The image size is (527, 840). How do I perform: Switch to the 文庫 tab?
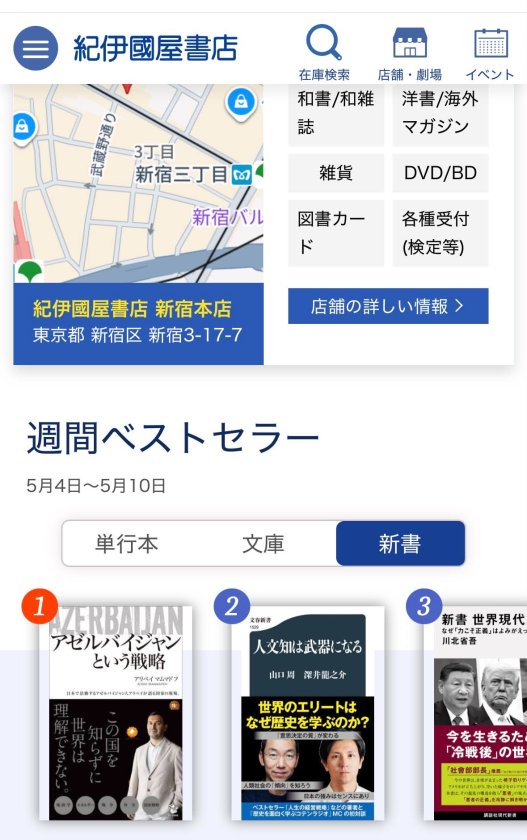coord(263,543)
